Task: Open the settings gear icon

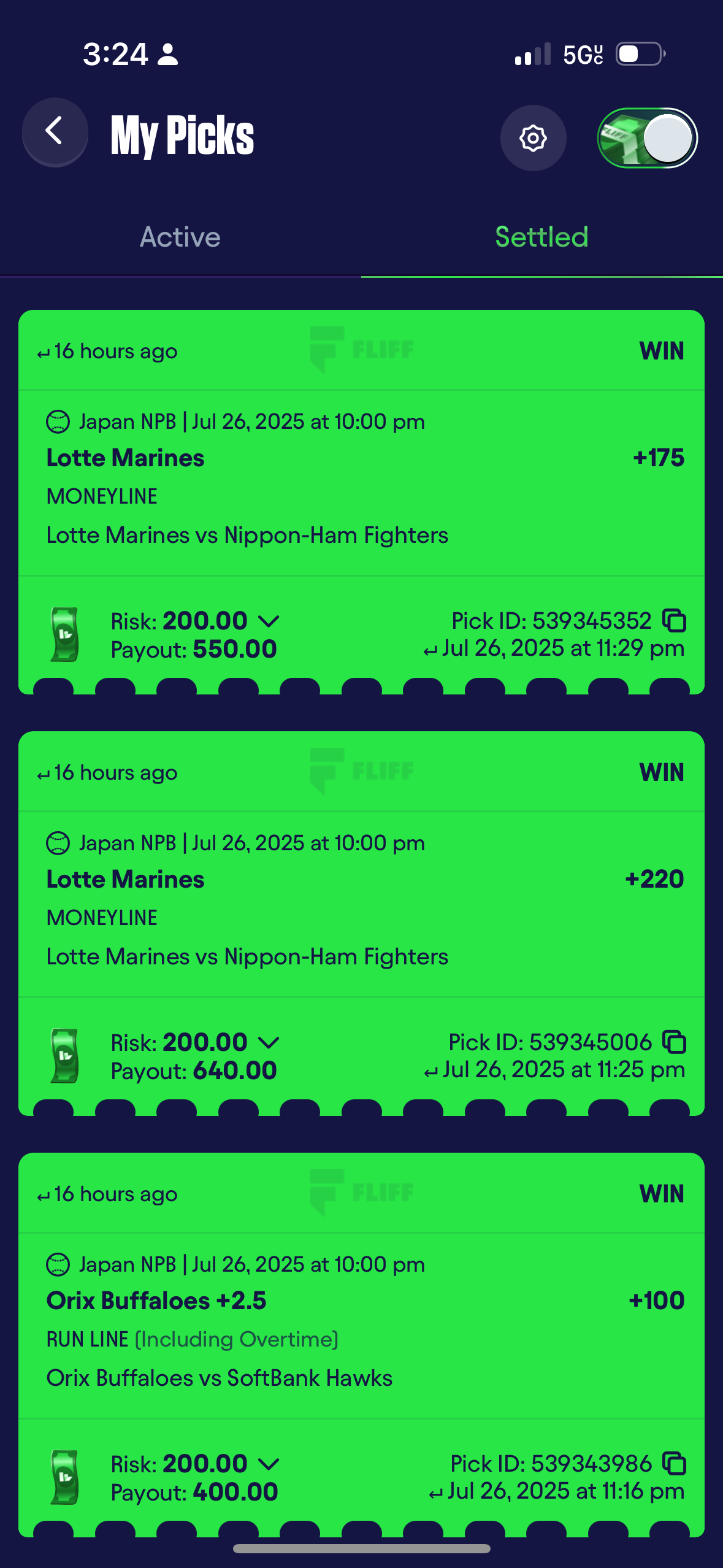Action: (533, 138)
